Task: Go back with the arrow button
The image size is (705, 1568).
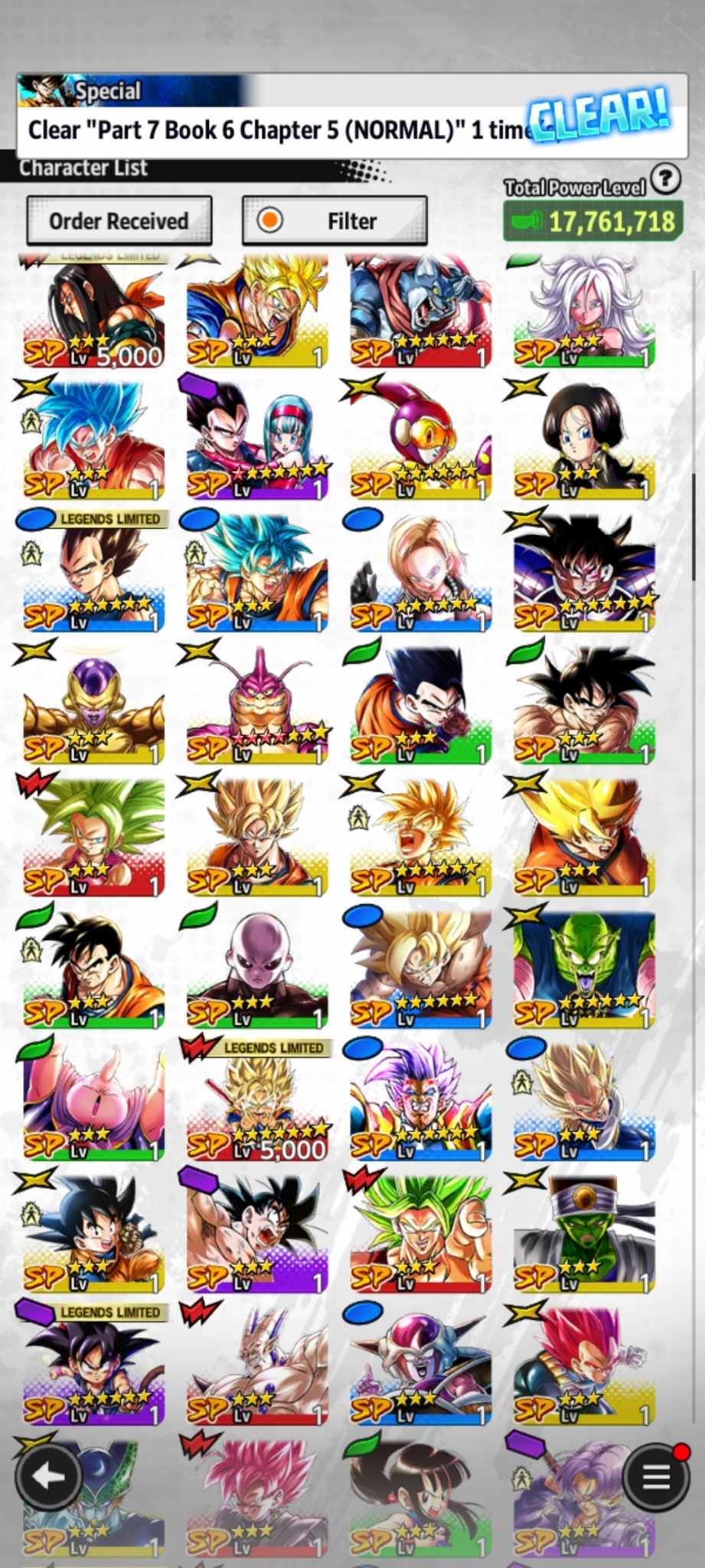Action: click(48, 1477)
